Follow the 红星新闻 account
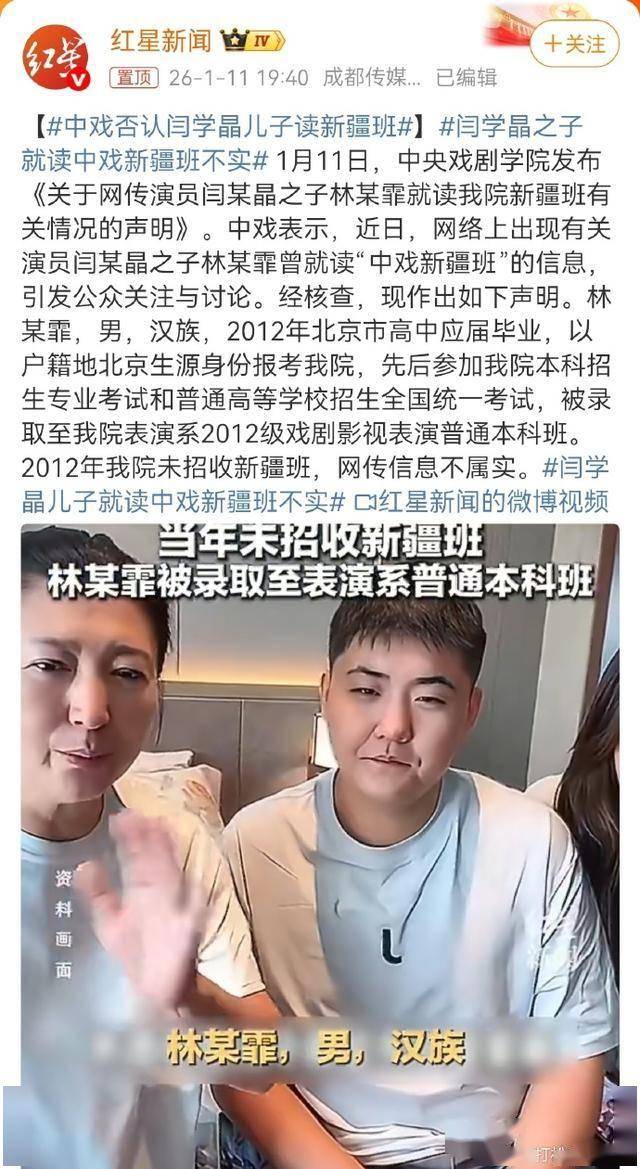The width and height of the screenshot is (640, 1169). [574, 44]
